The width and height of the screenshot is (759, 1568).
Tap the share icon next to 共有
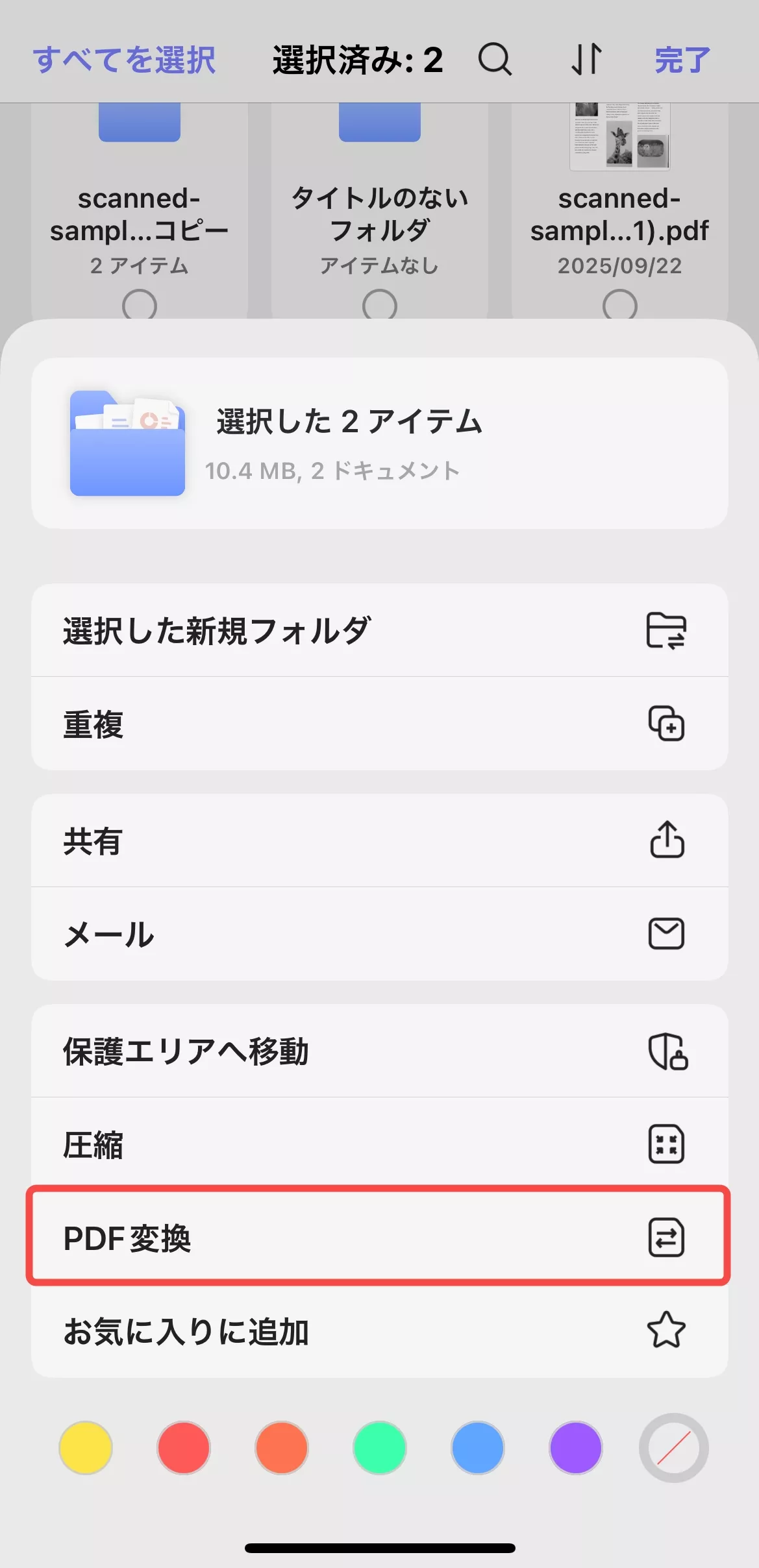(667, 840)
